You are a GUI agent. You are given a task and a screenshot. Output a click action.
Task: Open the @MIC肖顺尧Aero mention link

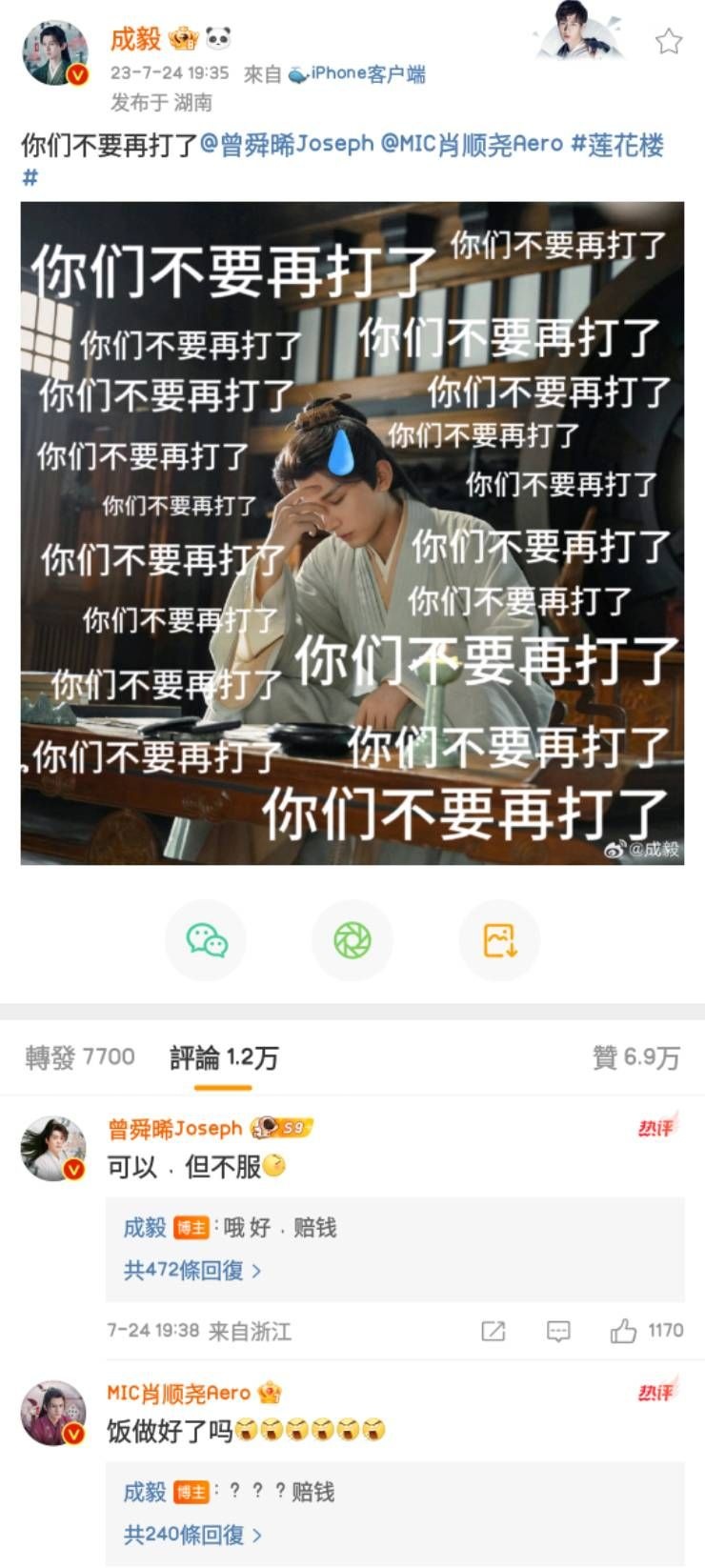472,145
